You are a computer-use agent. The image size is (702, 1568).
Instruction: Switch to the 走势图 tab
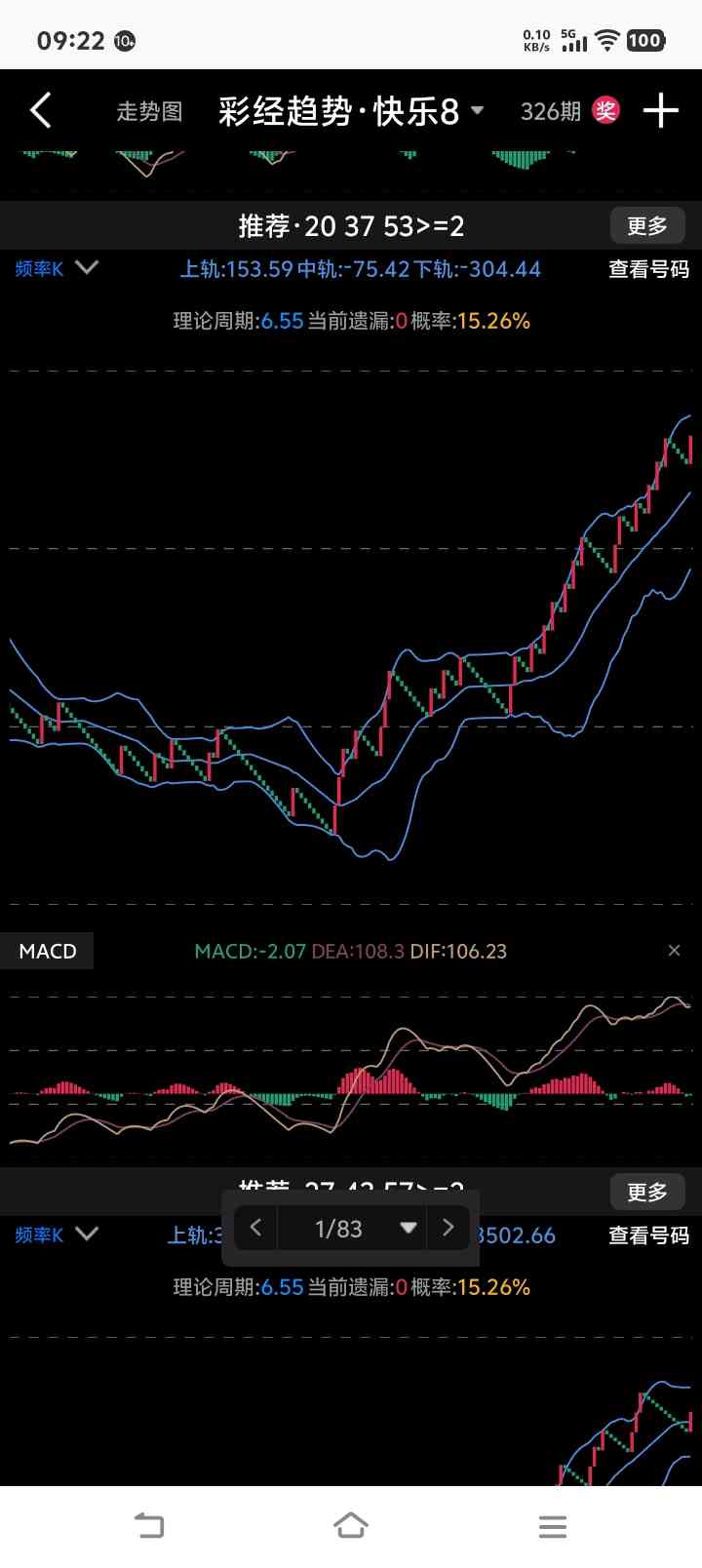coord(149,112)
